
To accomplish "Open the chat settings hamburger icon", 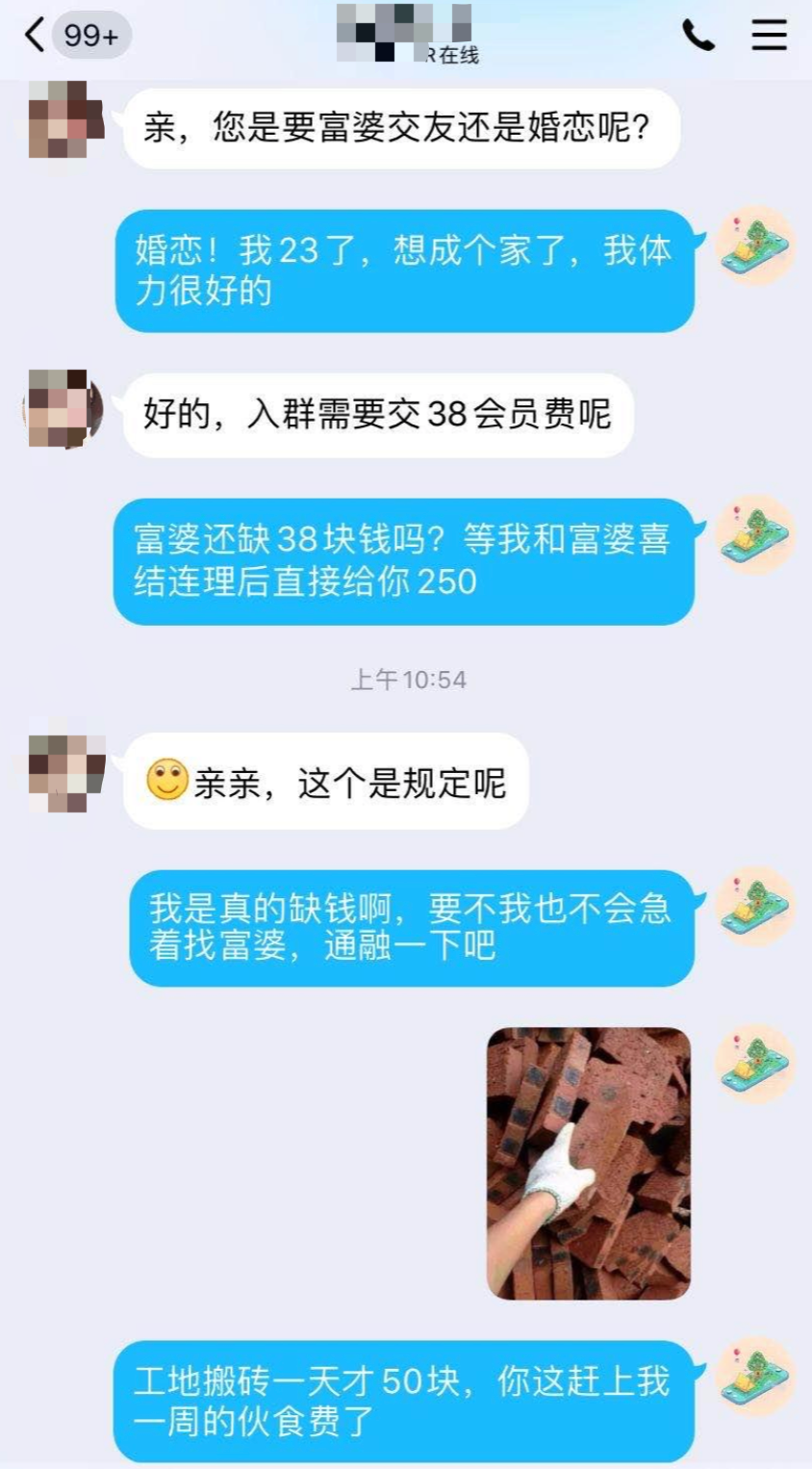I will tap(769, 35).
